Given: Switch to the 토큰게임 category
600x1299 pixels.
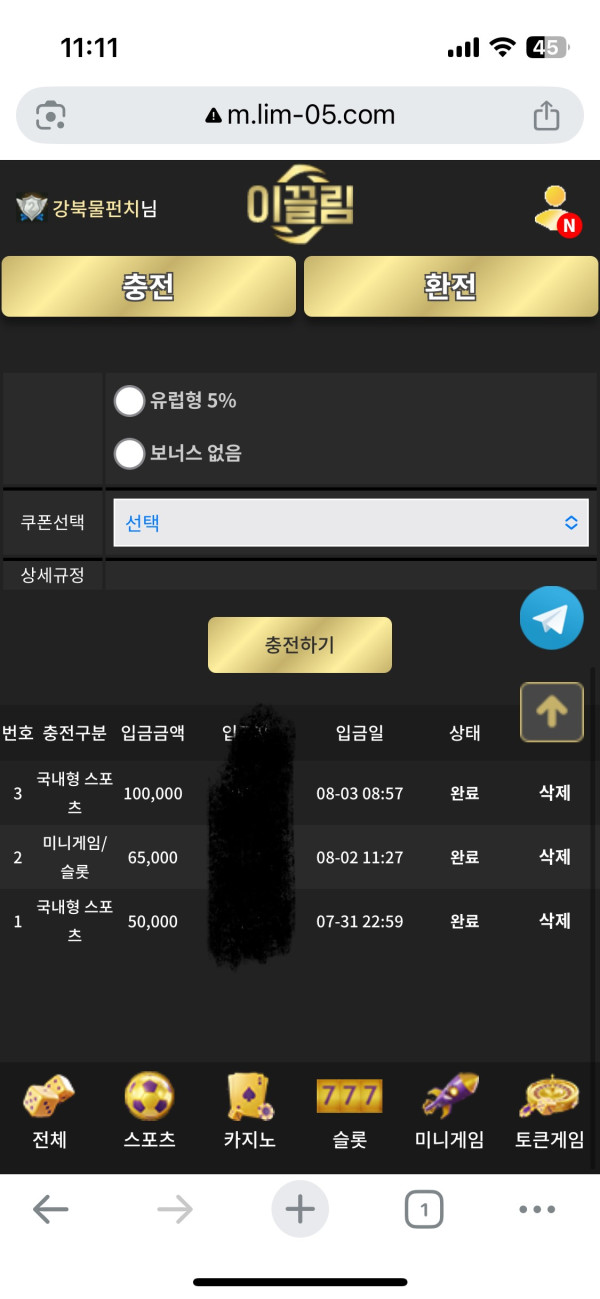Looking at the screenshot, I should point(549,1112).
